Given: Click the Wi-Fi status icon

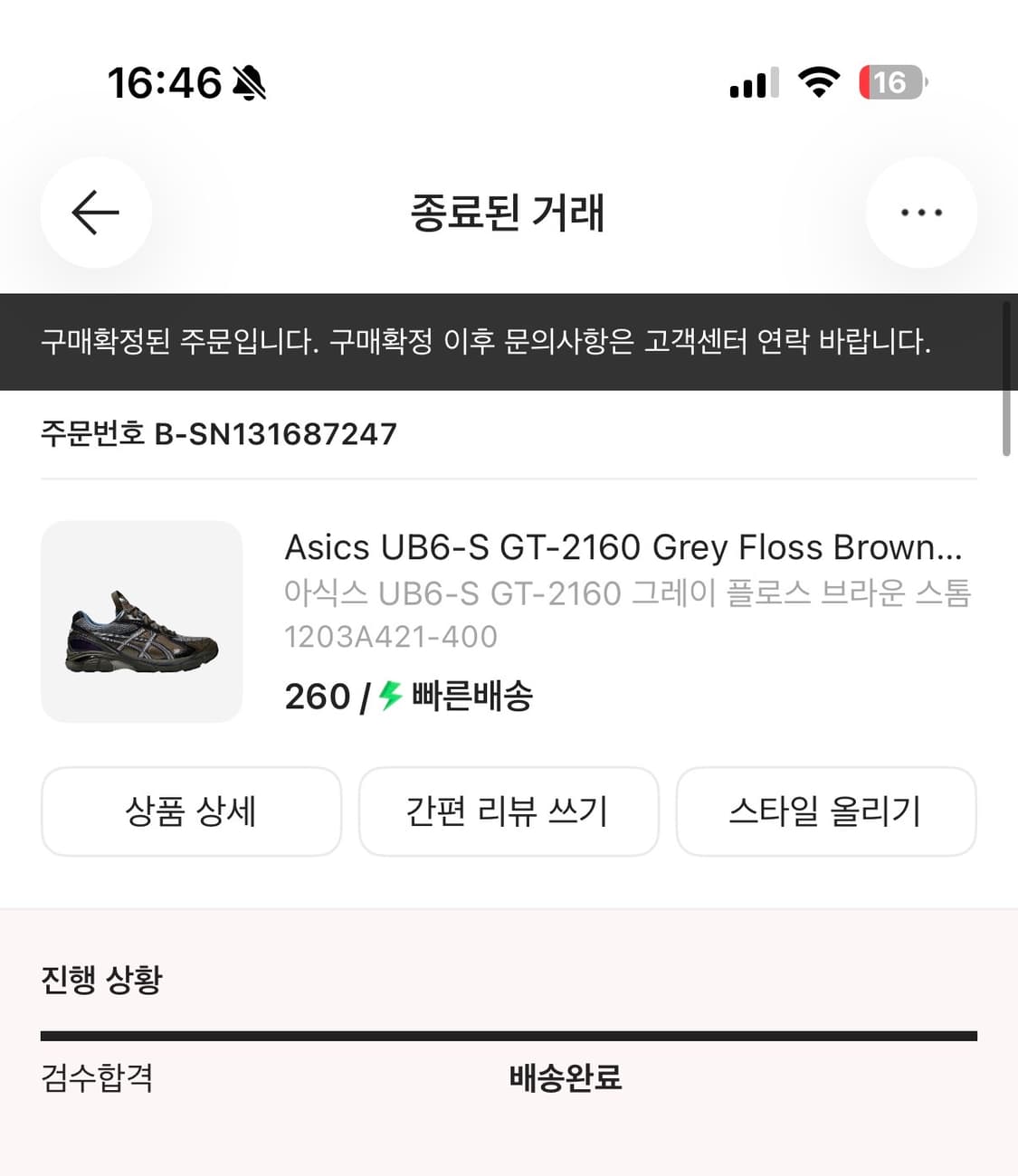Looking at the screenshot, I should (x=817, y=81).
